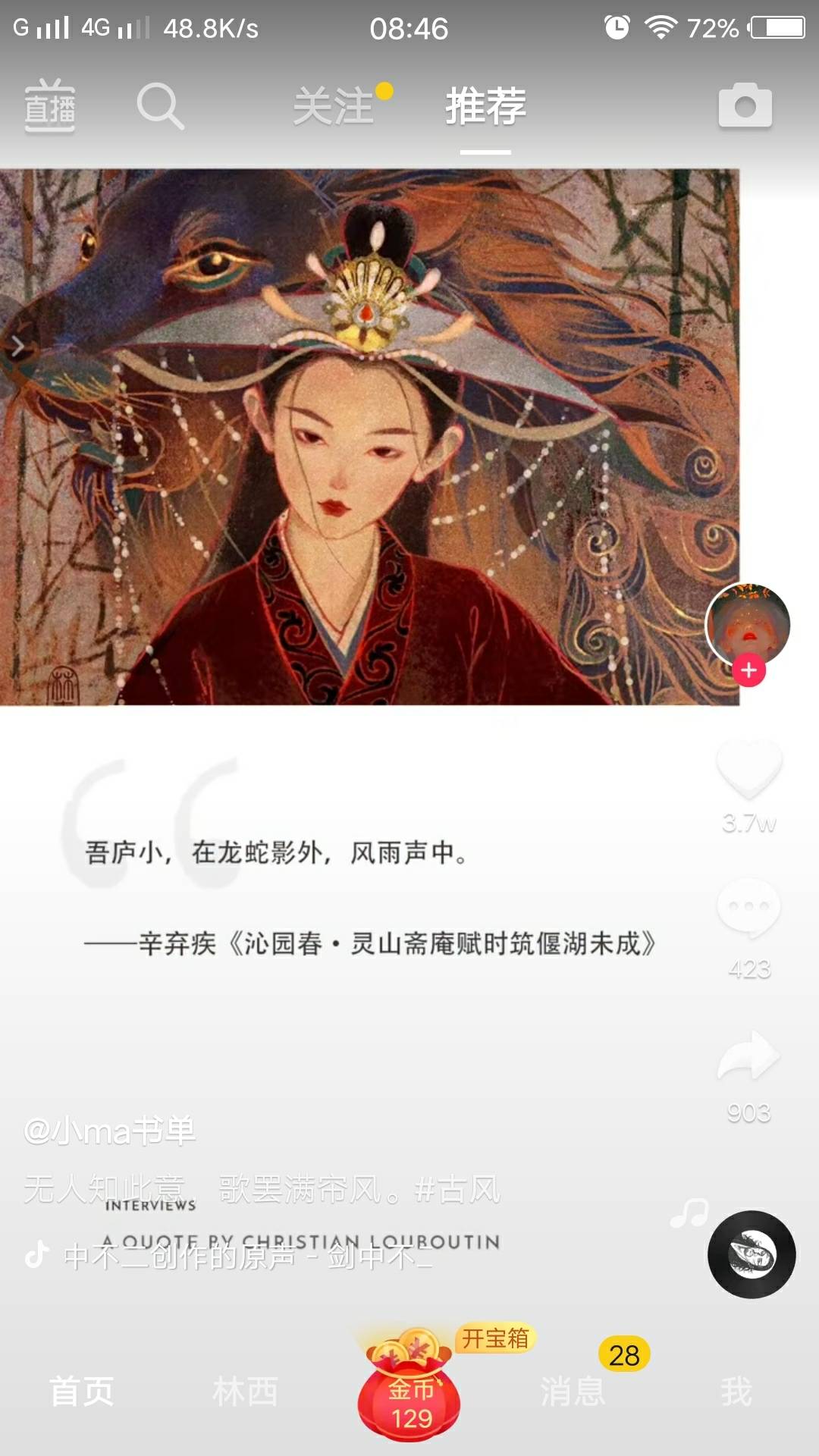Open @小ma书单 profile
The height and width of the screenshot is (1456, 819).
pyautogui.click(x=110, y=1131)
